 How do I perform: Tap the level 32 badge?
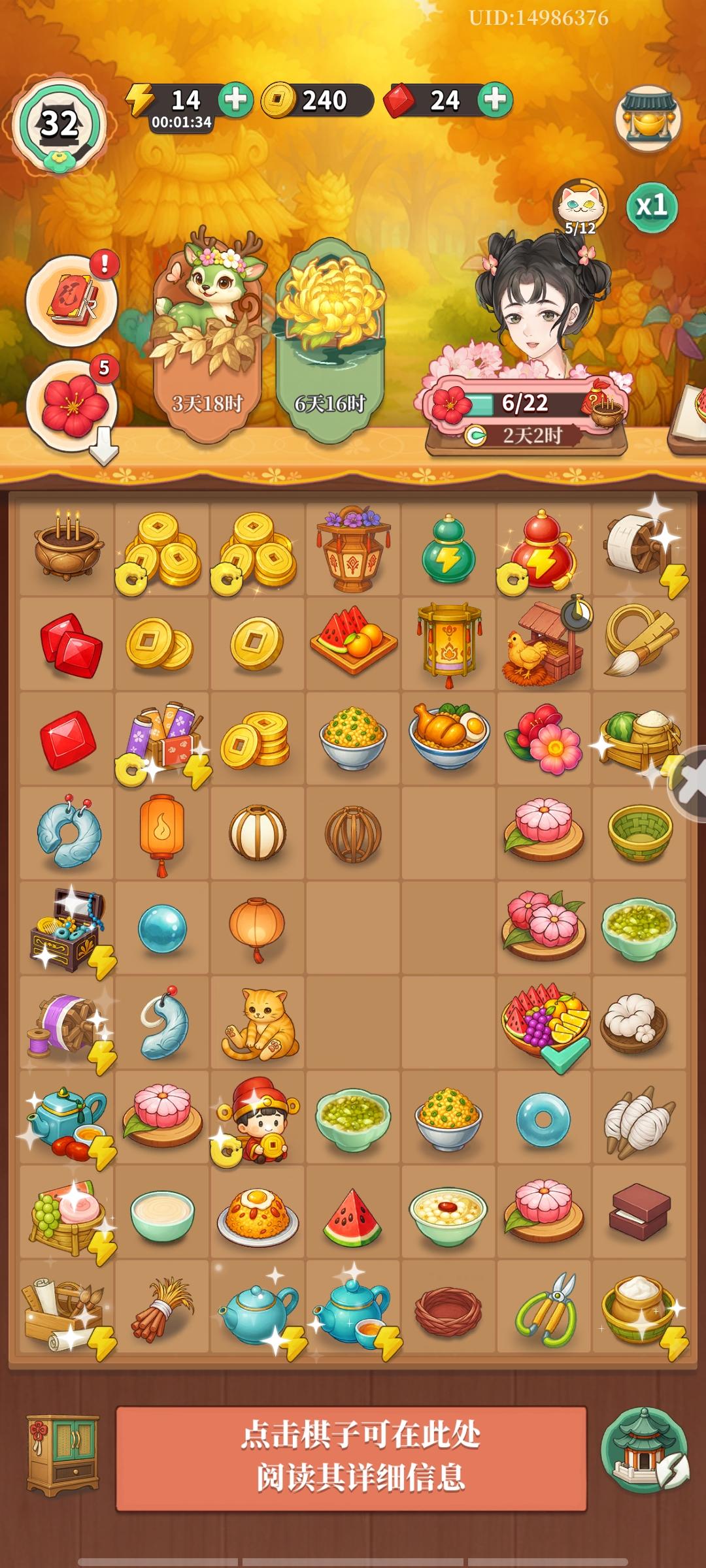[59, 121]
